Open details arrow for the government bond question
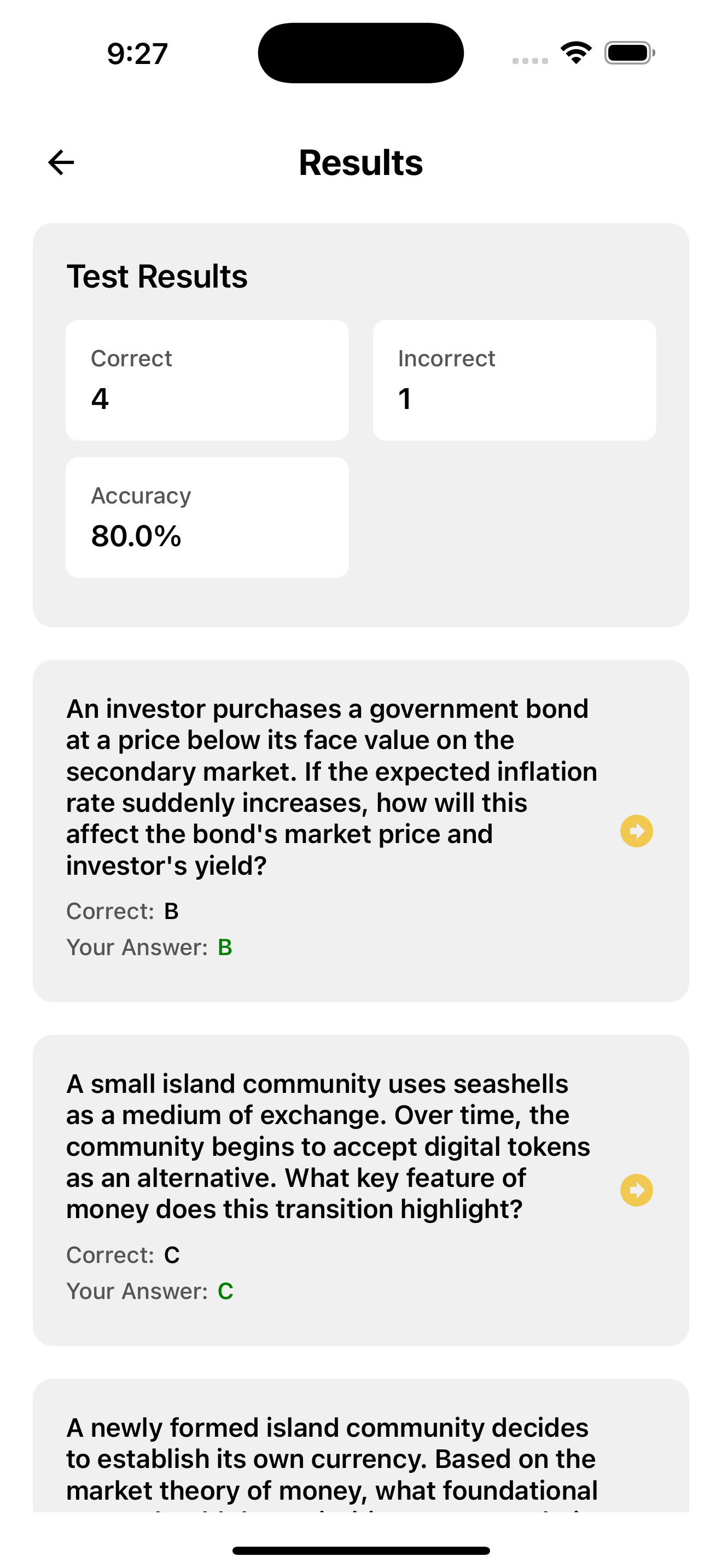Viewport: 722px width, 1568px height. click(x=636, y=831)
